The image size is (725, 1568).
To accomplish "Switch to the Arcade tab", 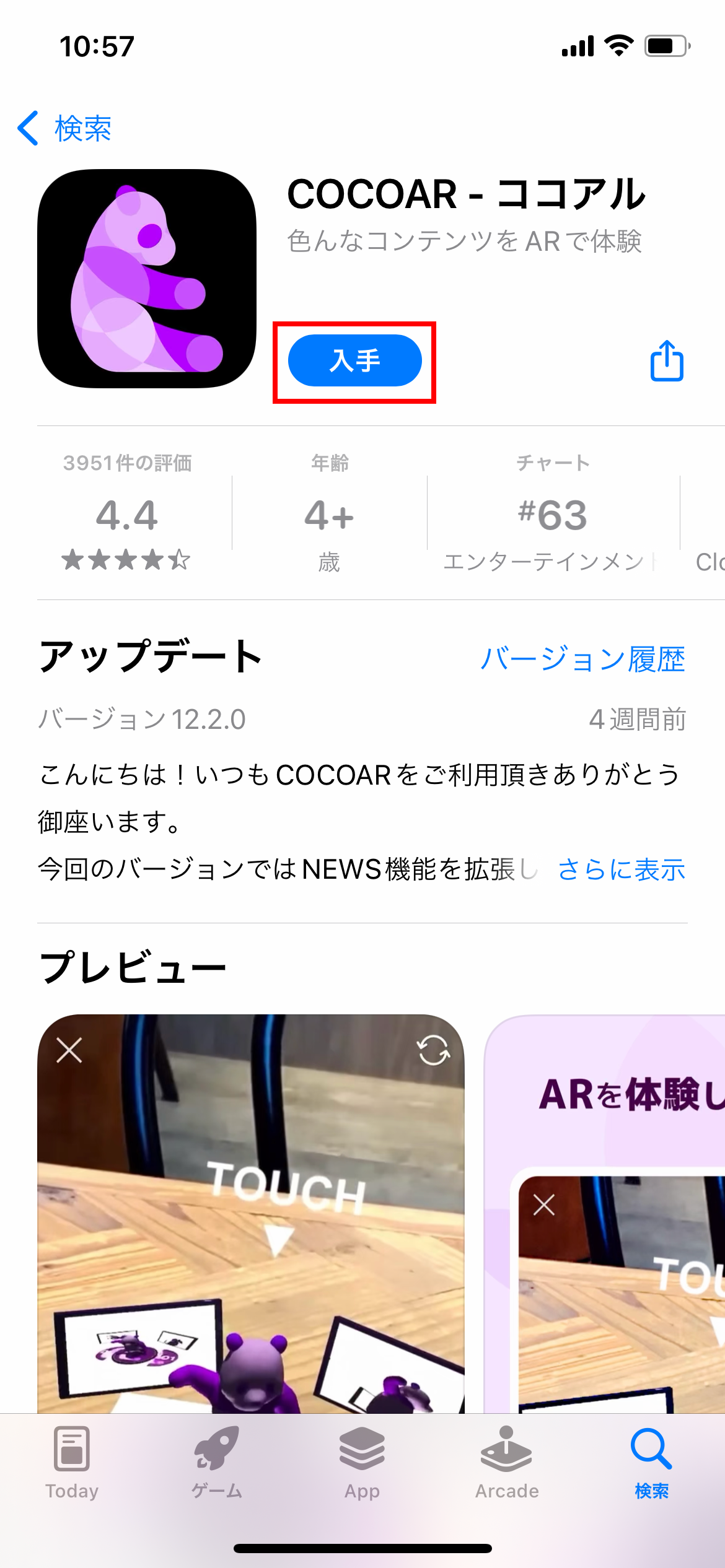I will (507, 1463).
